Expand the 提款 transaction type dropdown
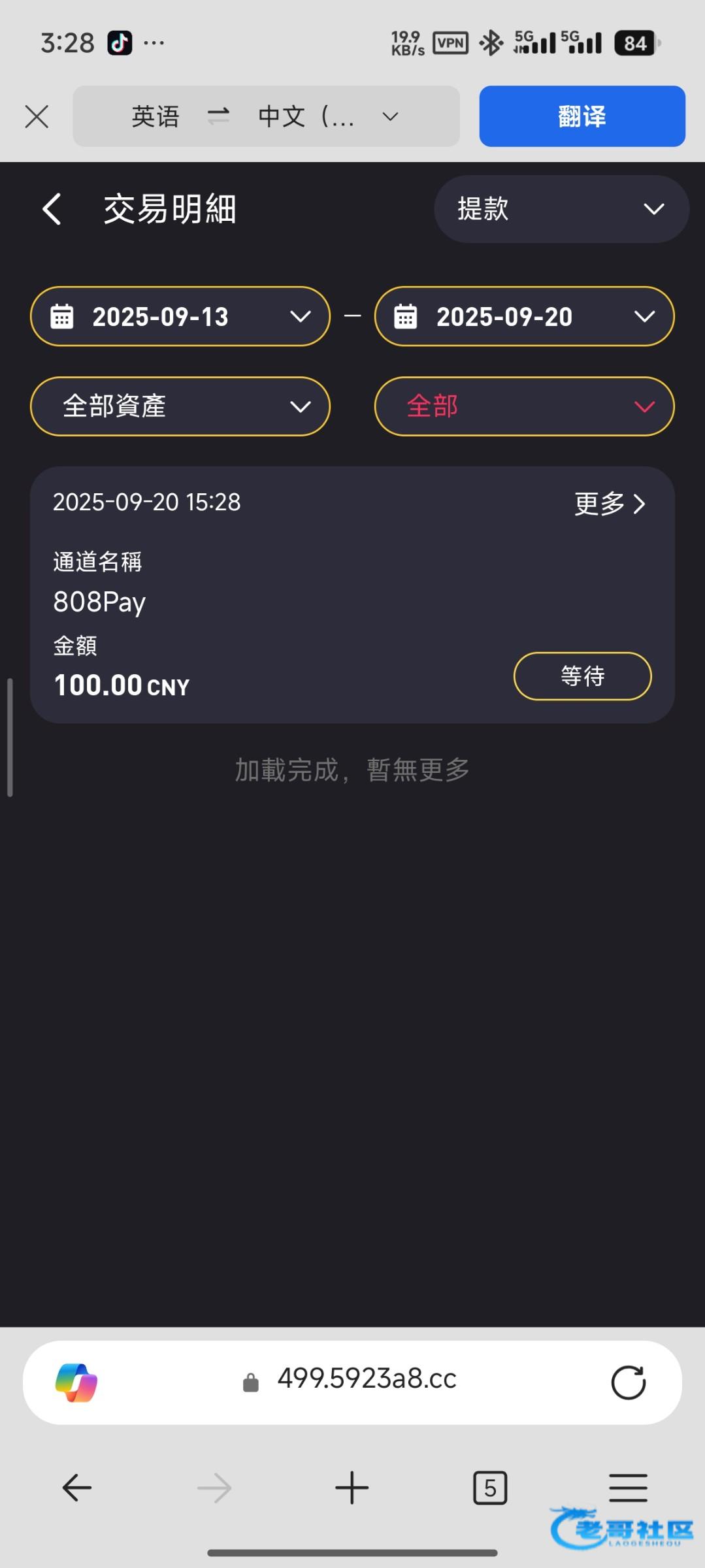Screen dimensions: 705x1568 click(x=561, y=209)
